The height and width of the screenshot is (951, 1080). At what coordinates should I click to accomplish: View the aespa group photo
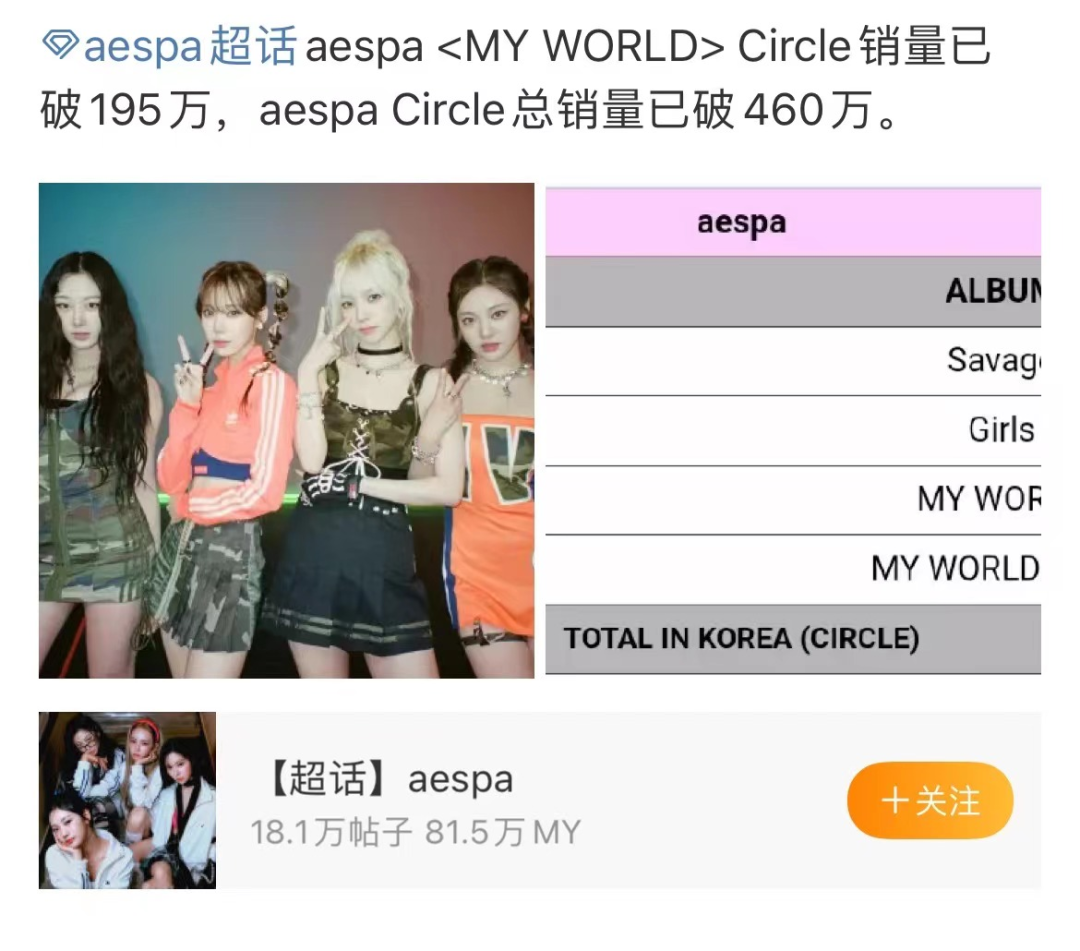pos(286,430)
